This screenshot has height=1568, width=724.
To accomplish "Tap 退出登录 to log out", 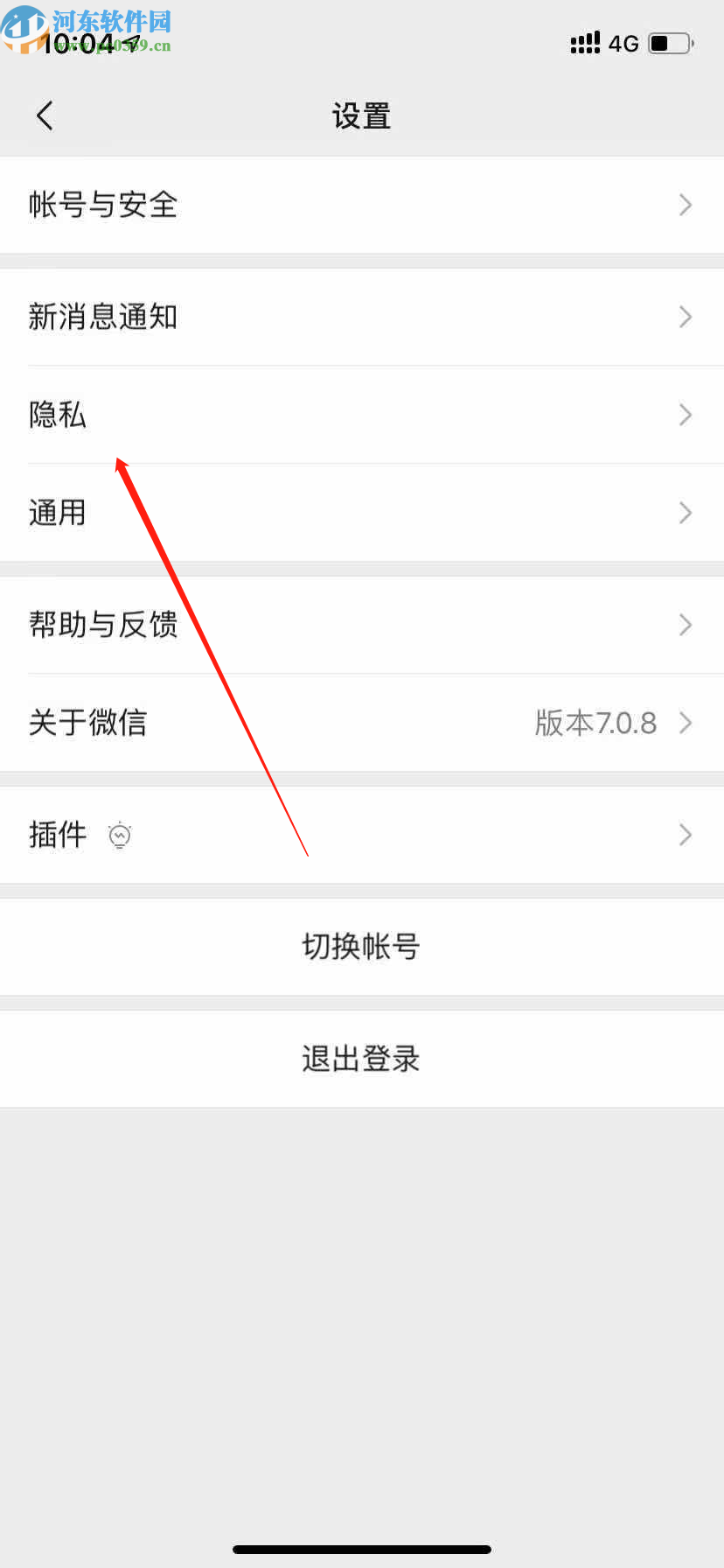I will [361, 1059].
